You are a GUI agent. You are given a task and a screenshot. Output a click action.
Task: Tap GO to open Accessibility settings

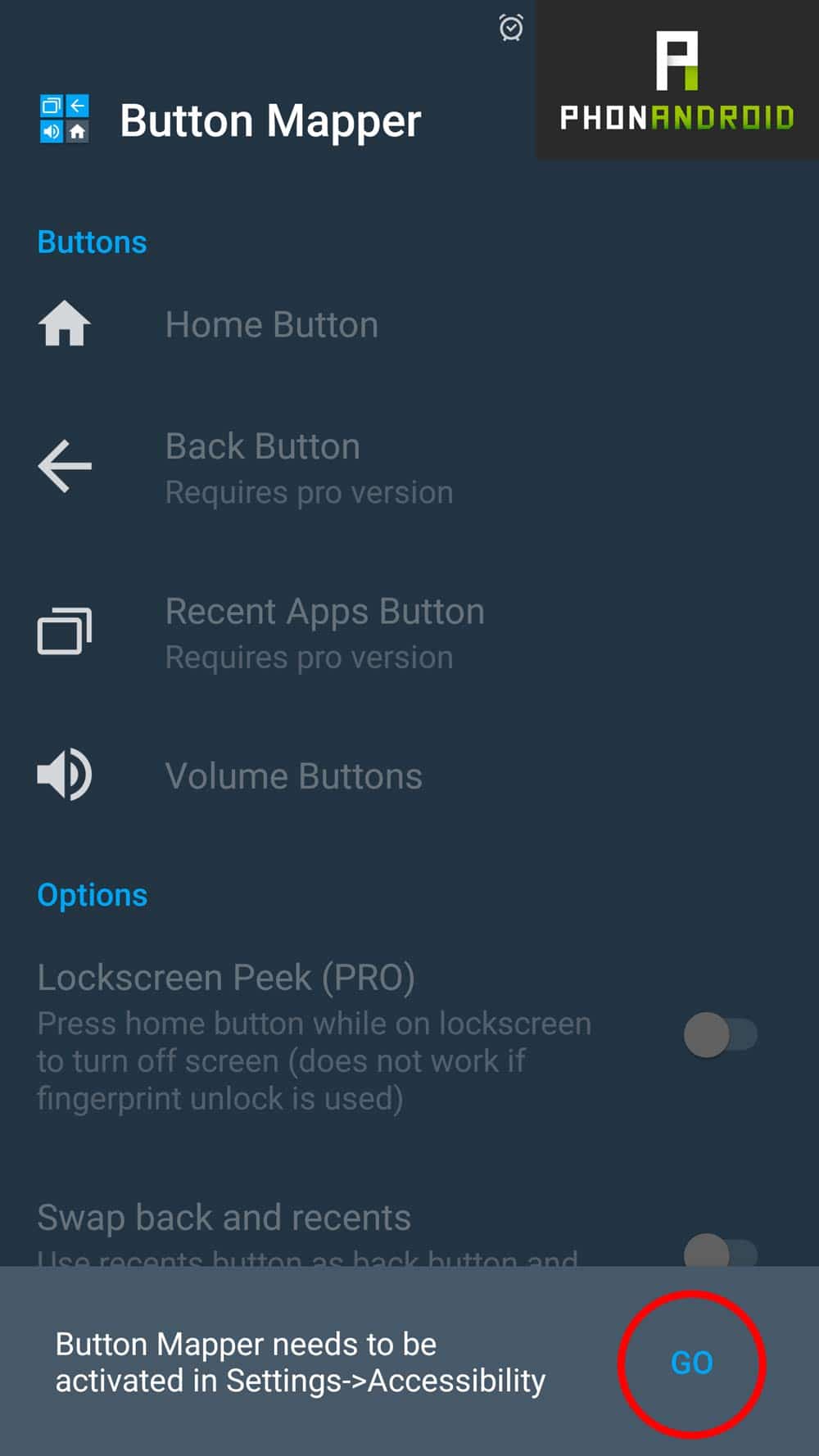point(690,1362)
